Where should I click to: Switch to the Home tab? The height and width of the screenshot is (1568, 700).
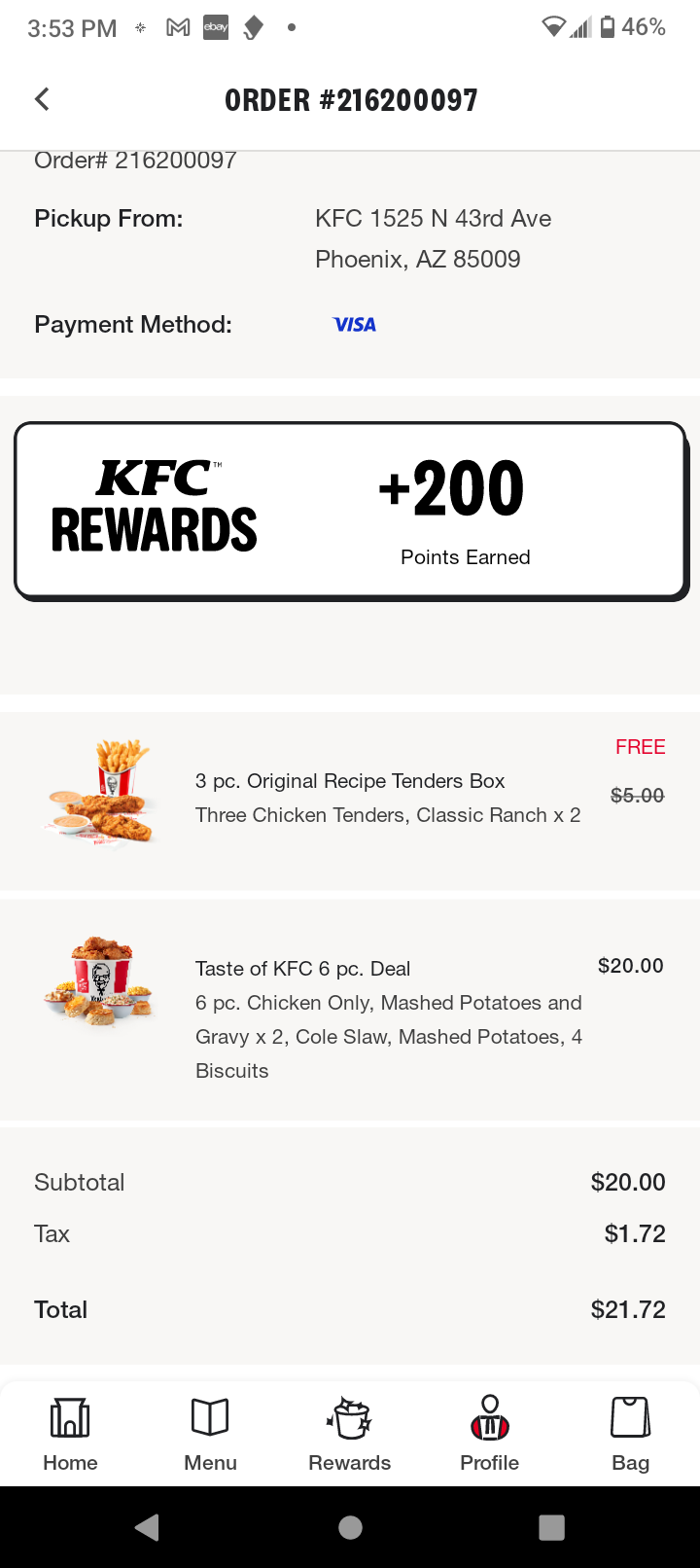(70, 1433)
